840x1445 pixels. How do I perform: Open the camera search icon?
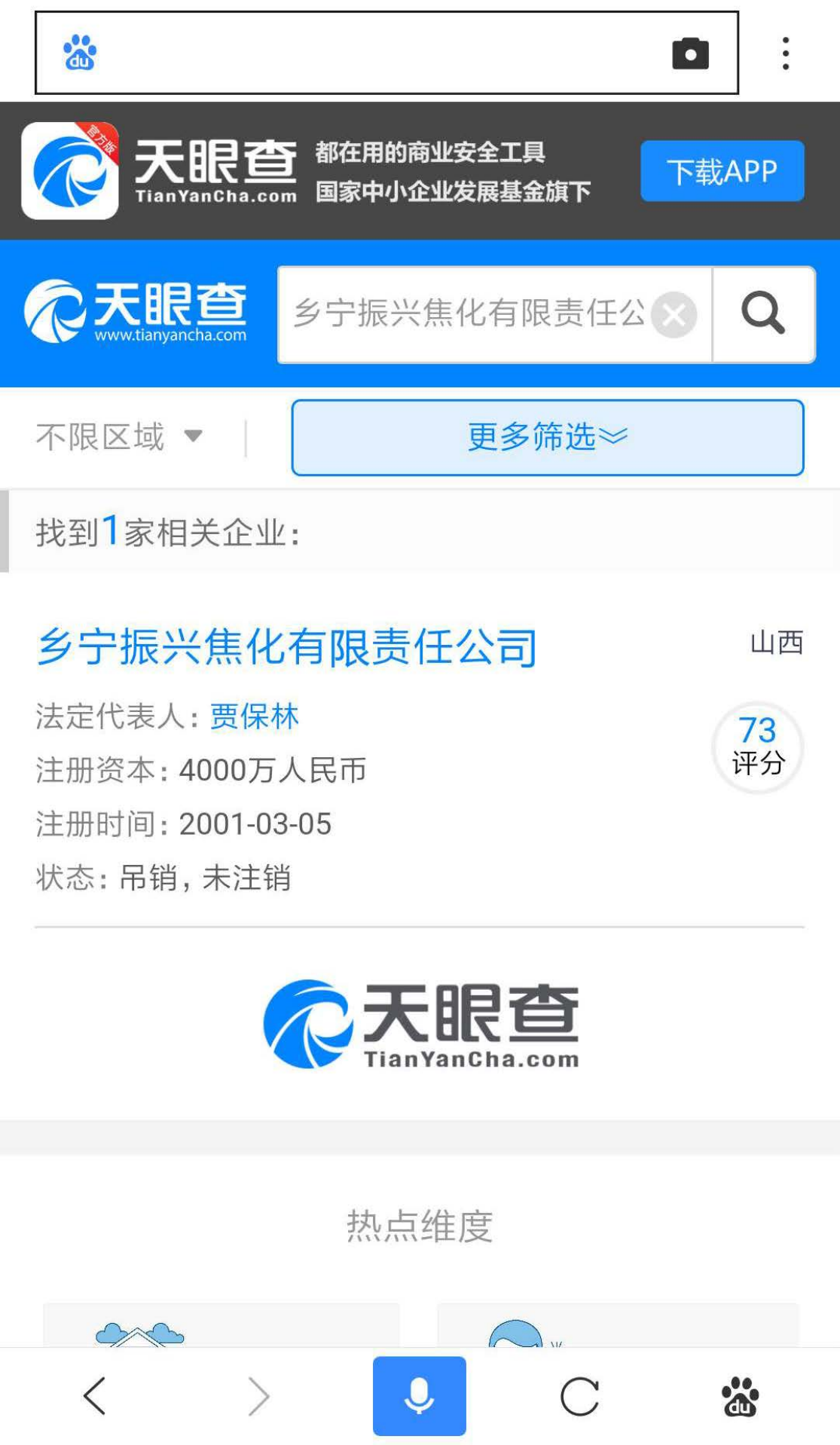690,53
